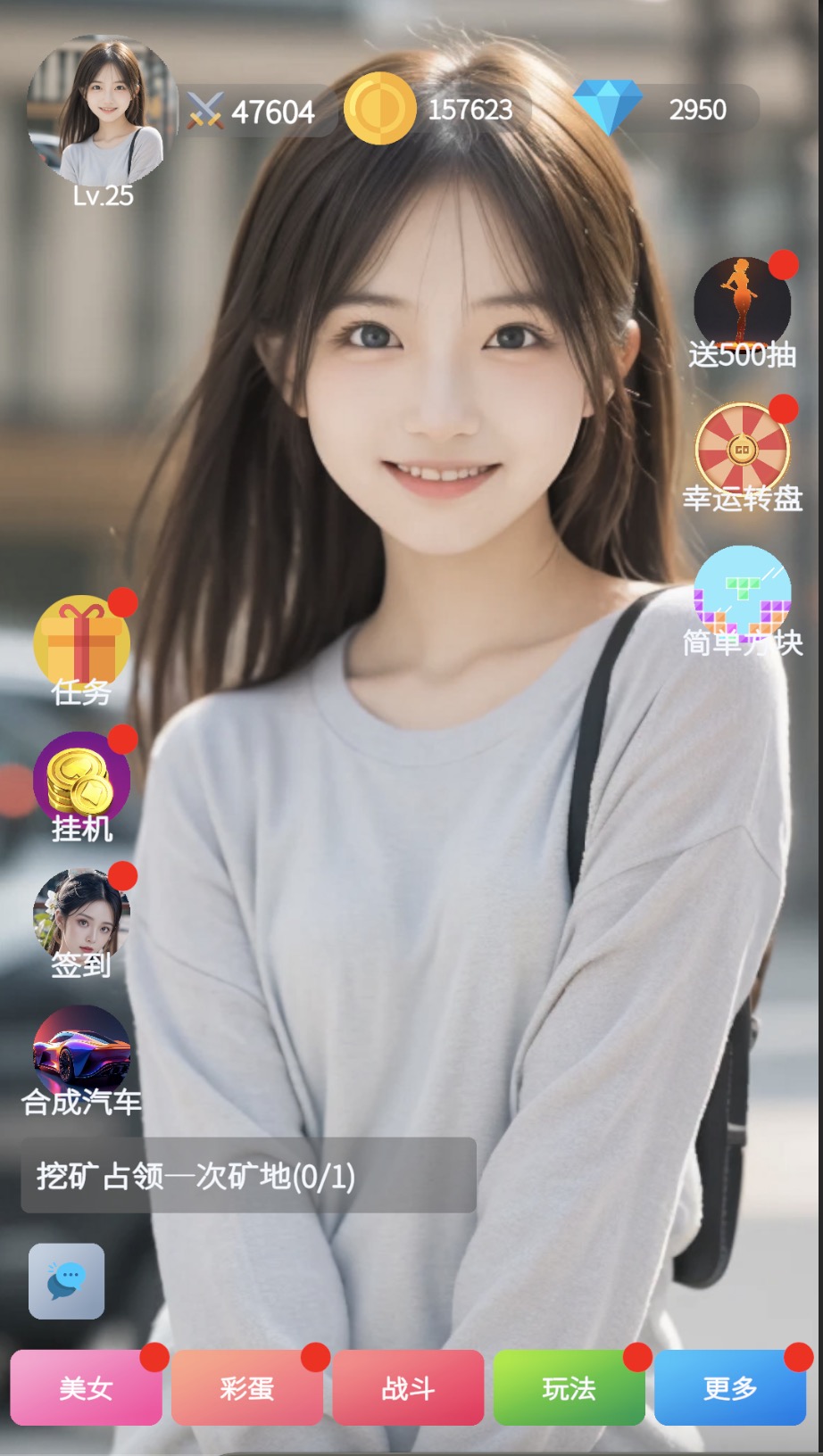
Task: Select the 玩法 tab
Action: (x=569, y=1387)
